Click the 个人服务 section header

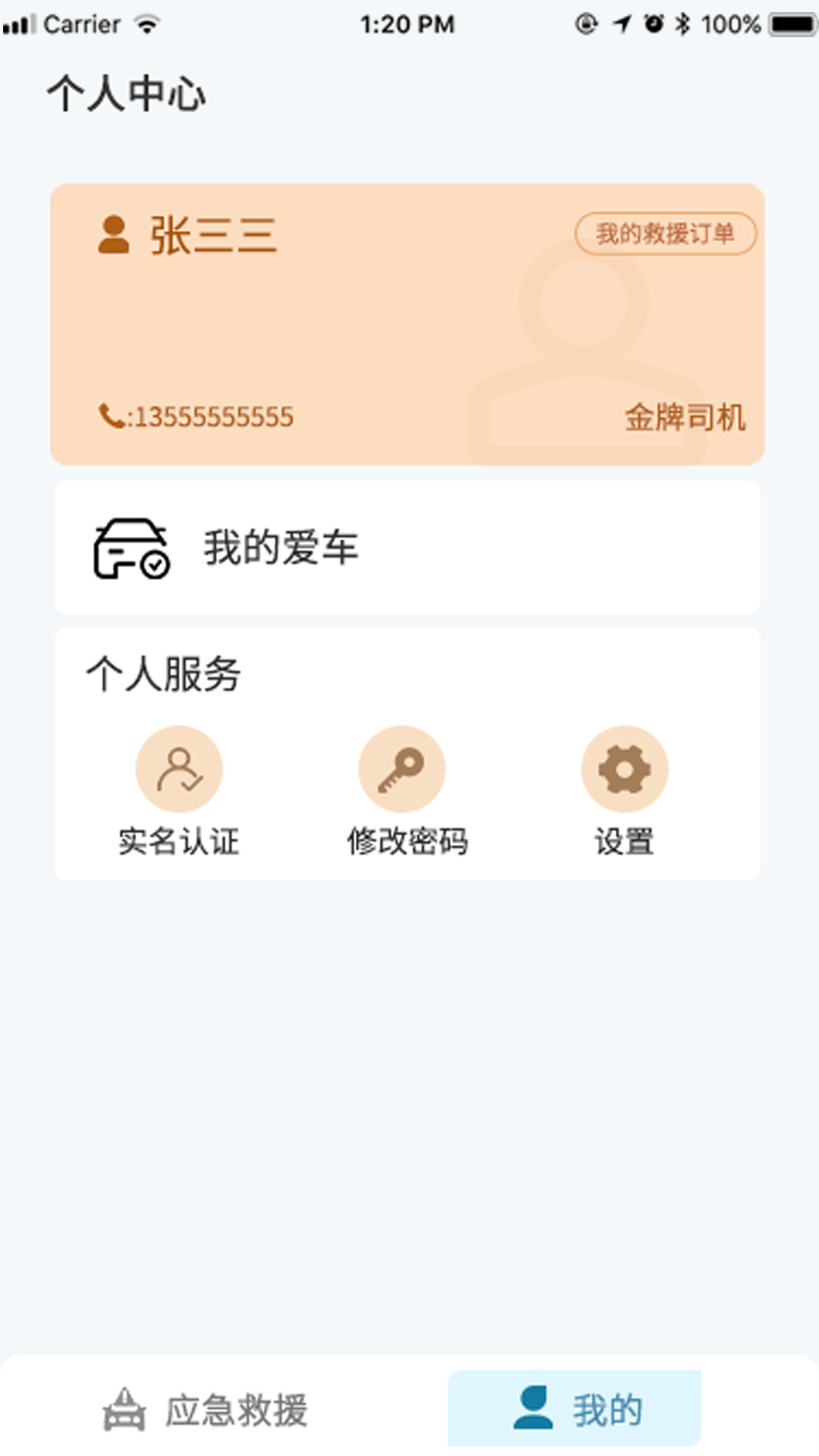[162, 675]
